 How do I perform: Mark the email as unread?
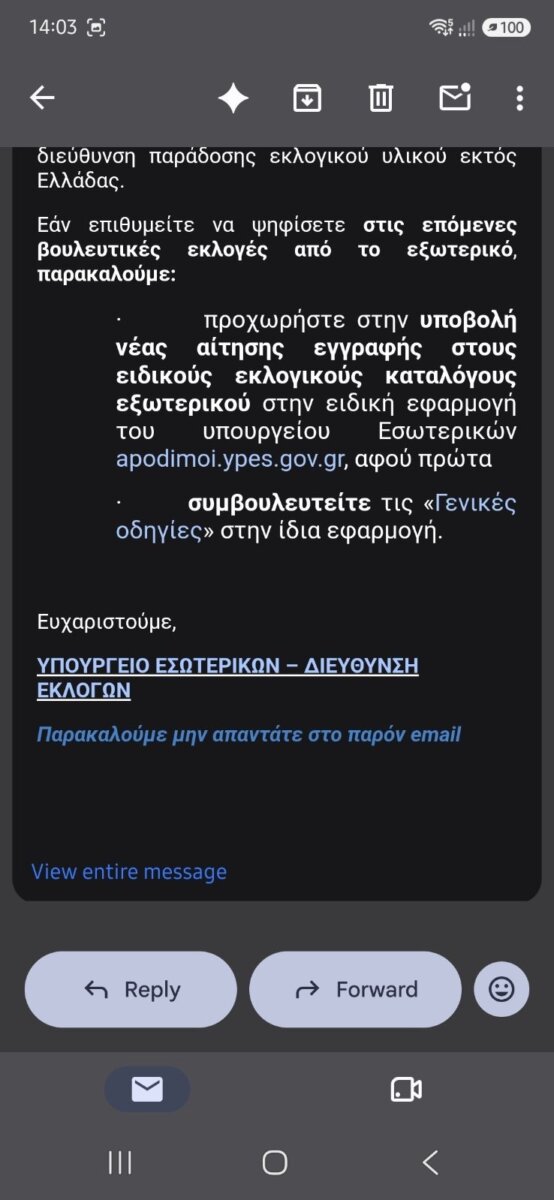[455, 97]
